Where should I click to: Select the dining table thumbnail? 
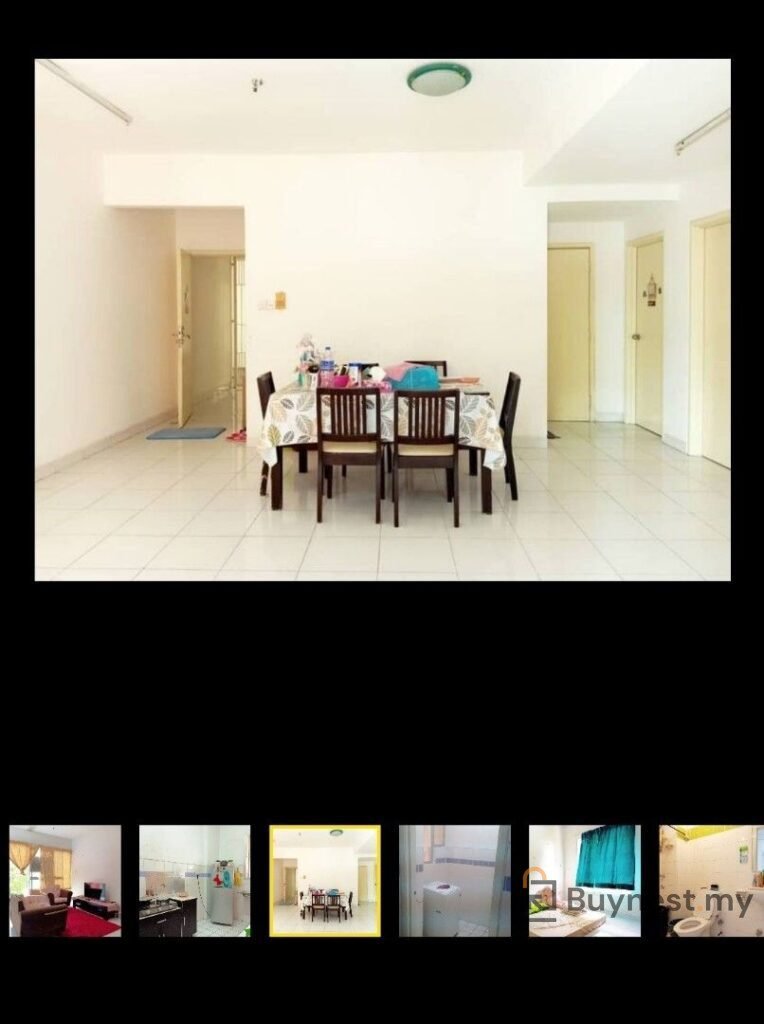pyautogui.click(x=325, y=880)
